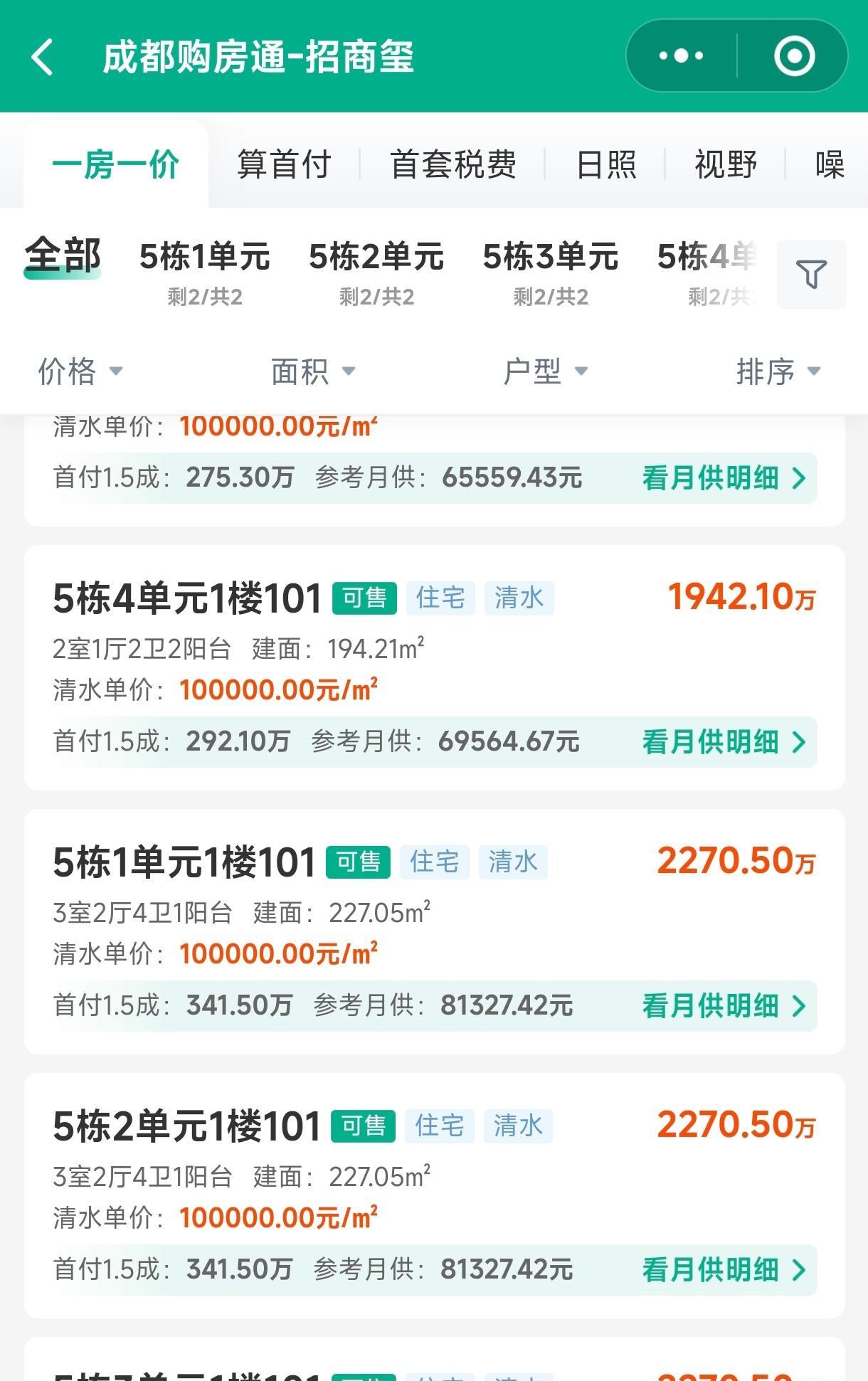Switch to the 算首付 tab
868x1381 pixels.
point(284,165)
